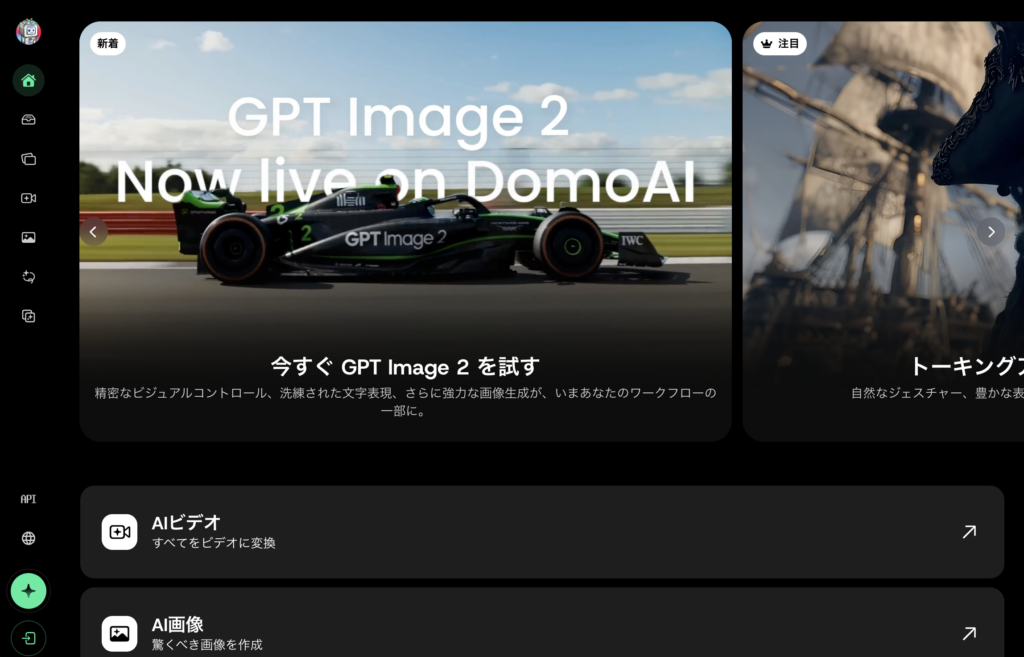The image size is (1024, 657).
Task: Open the AI video camera icon in sidebar
Action: coord(28,198)
